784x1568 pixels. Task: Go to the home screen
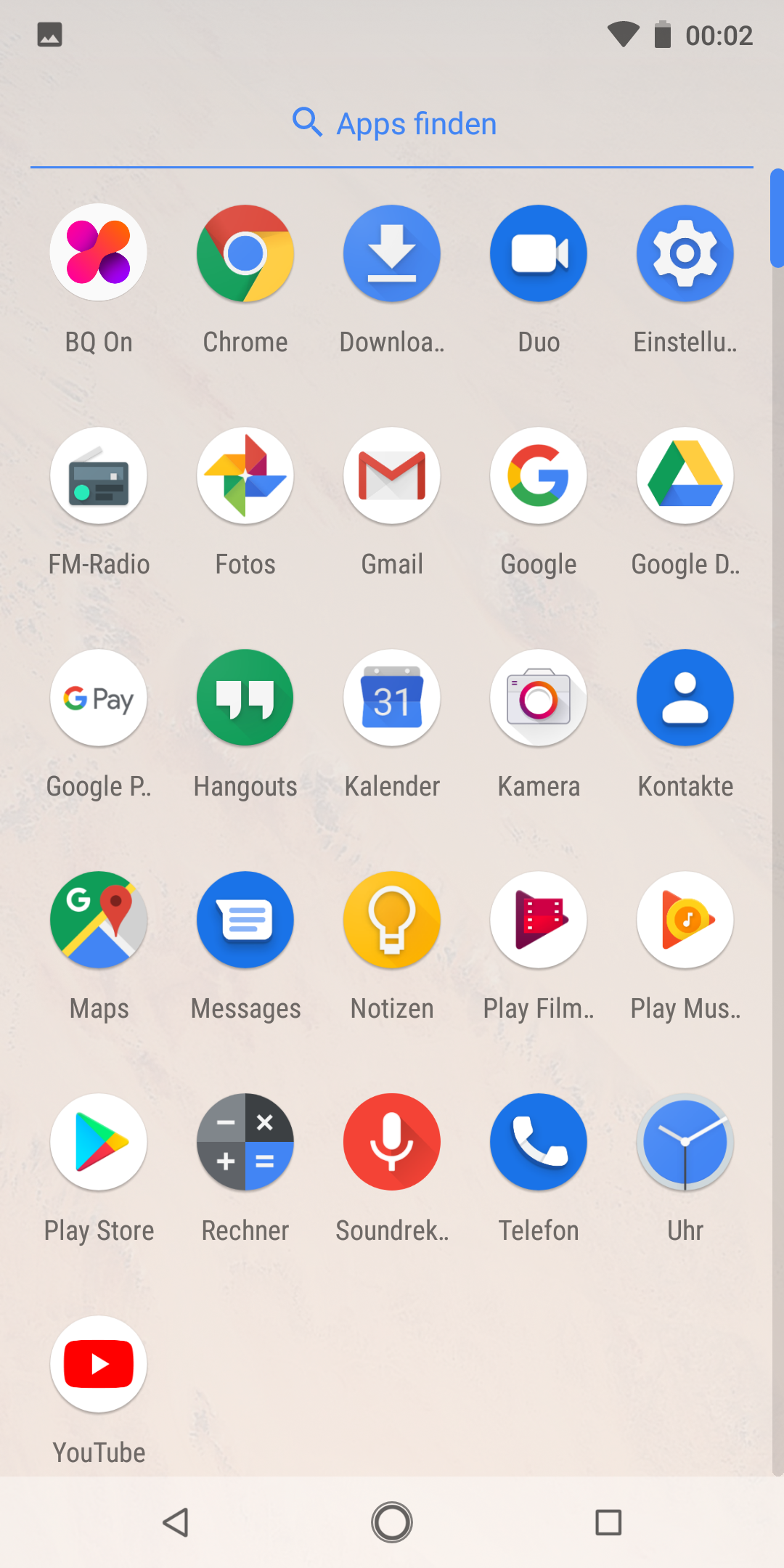pyautogui.click(x=392, y=1522)
